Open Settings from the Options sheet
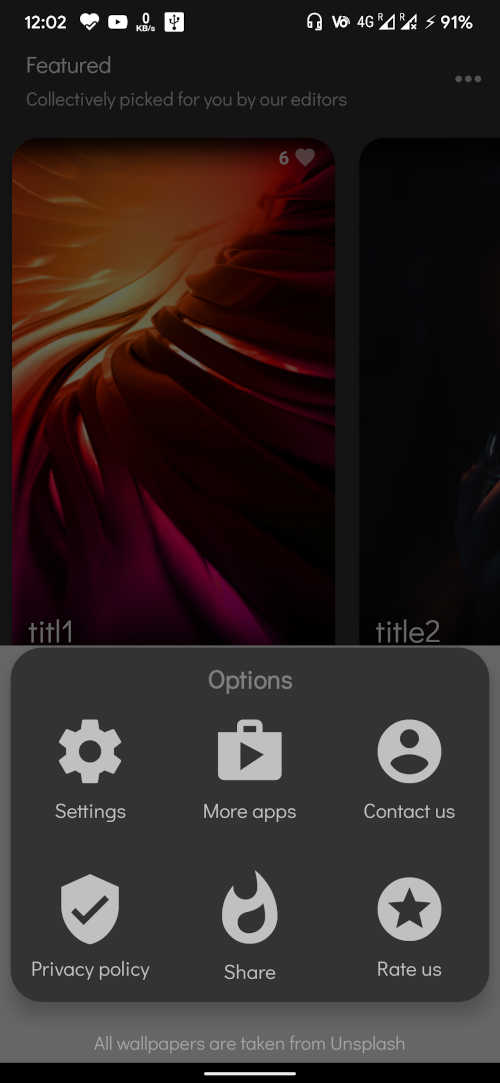The width and height of the screenshot is (500, 1083). (90, 769)
